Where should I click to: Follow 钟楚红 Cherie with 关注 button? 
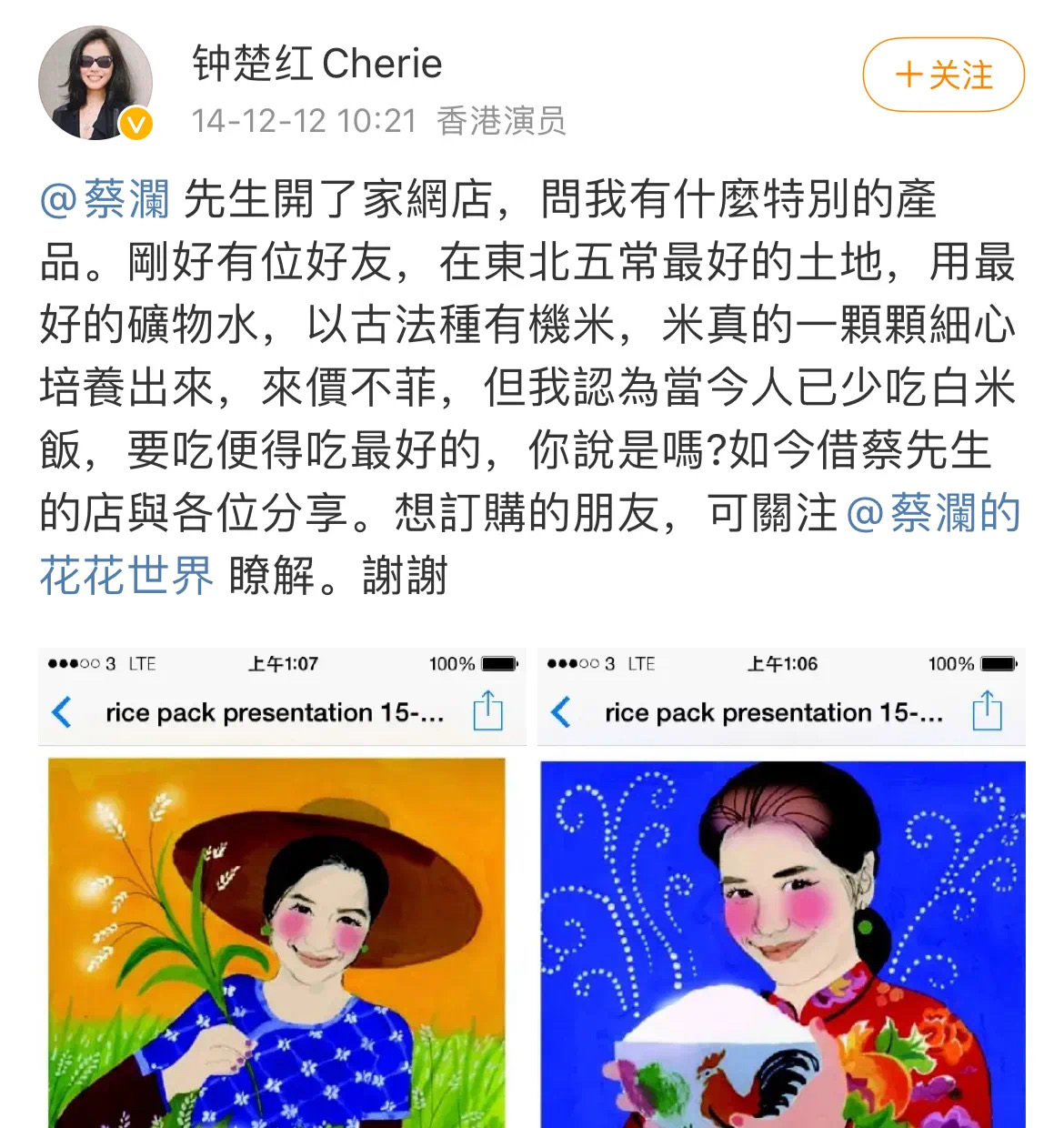(x=943, y=75)
